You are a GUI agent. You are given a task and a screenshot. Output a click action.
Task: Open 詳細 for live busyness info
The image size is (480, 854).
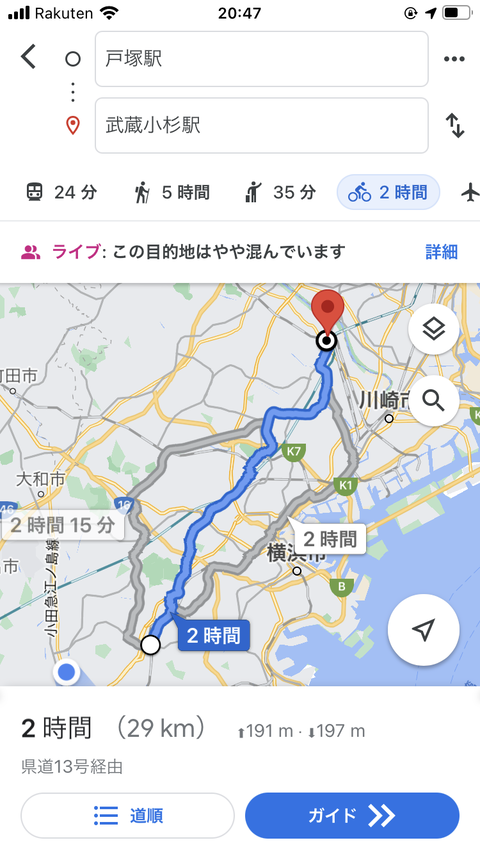[x=441, y=252]
